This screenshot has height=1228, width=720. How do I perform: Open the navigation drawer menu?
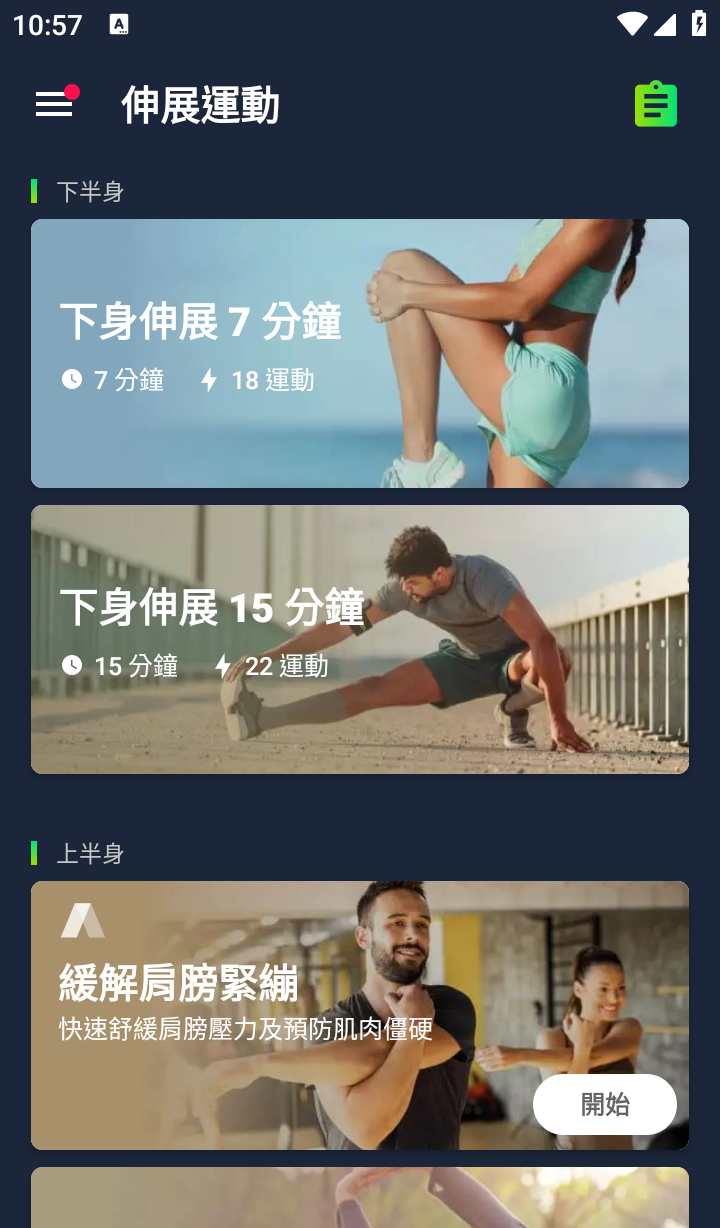(53, 103)
